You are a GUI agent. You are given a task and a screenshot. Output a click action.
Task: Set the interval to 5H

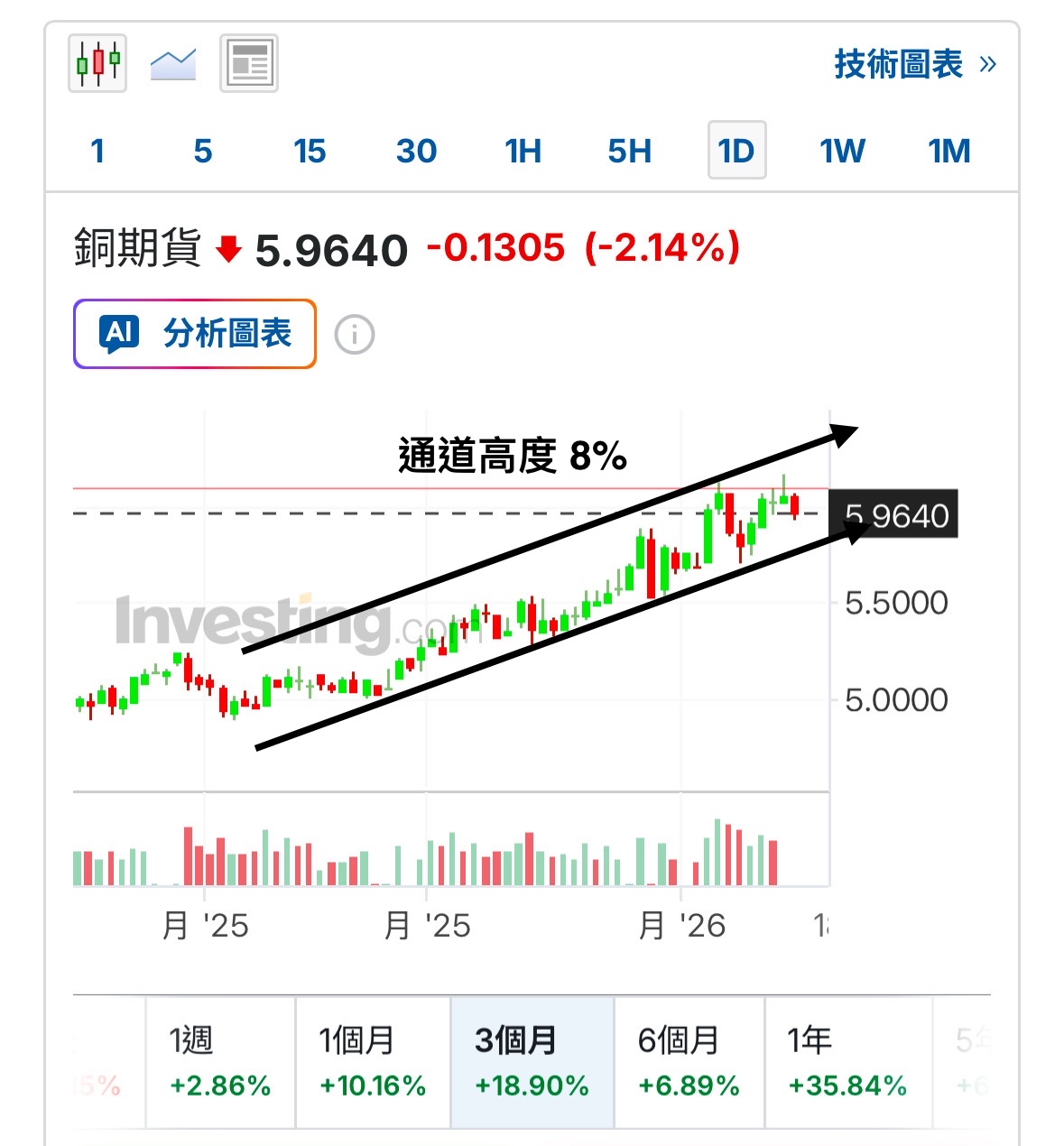tap(629, 151)
